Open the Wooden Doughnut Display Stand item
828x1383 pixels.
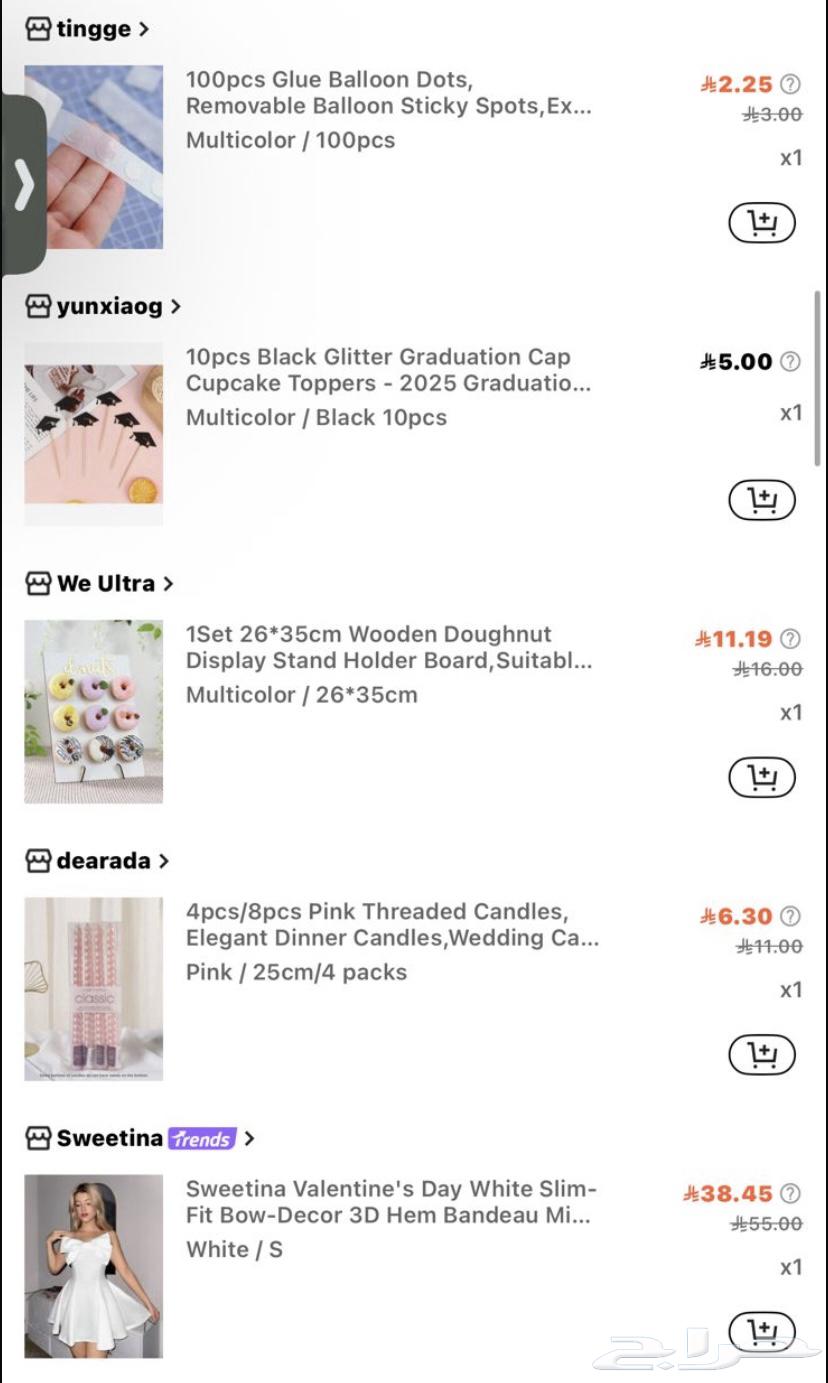point(388,647)
